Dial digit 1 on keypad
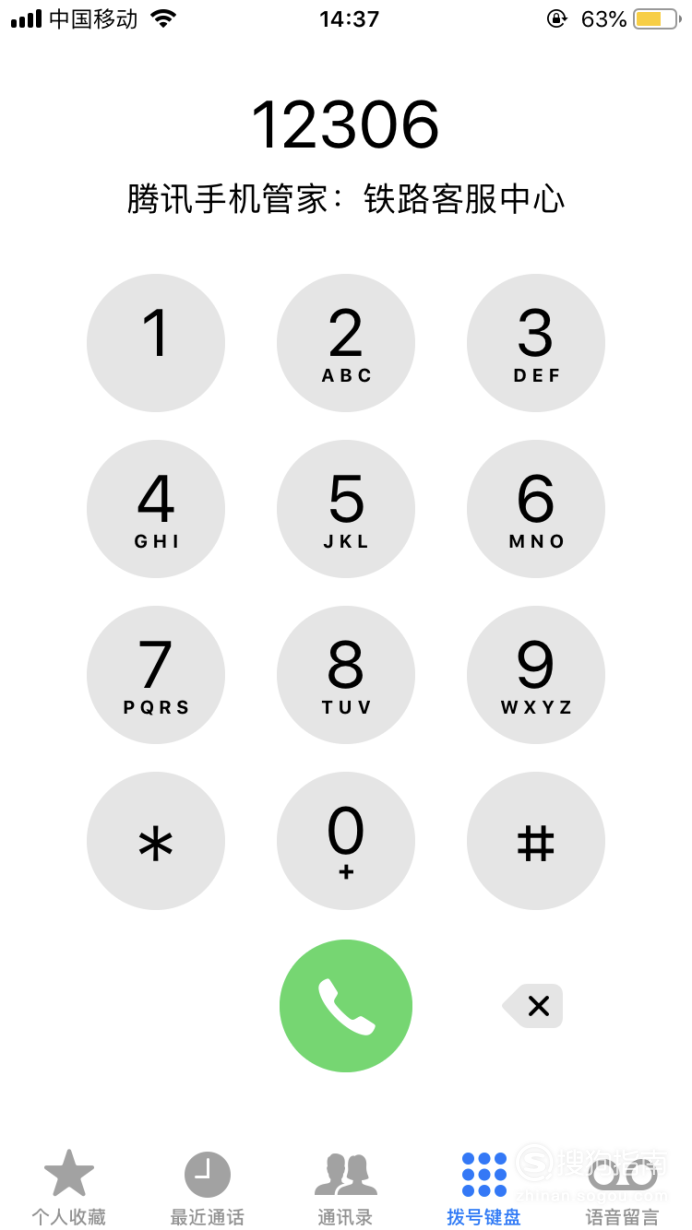This screenshot has width=692, height=1230. tap(156, 343)
